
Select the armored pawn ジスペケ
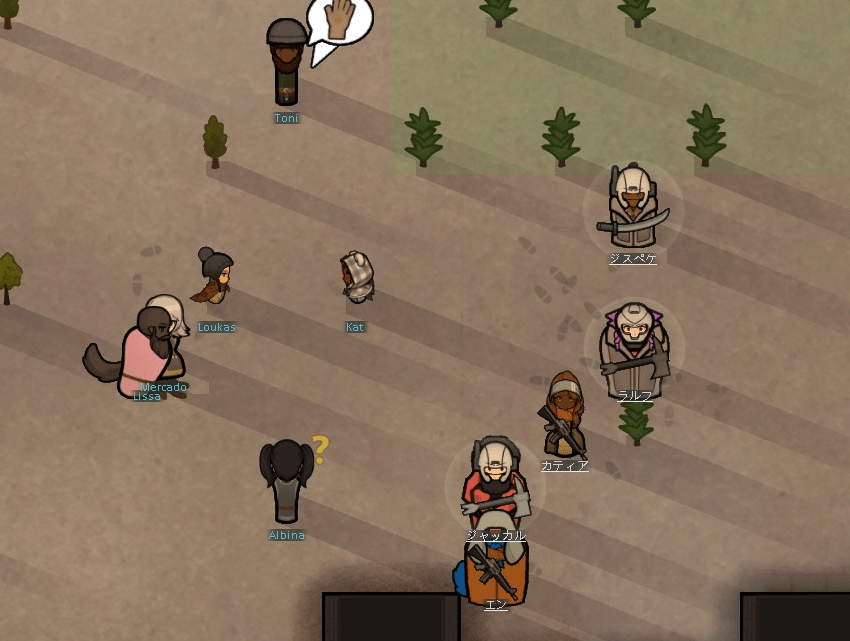click(633, 208)
